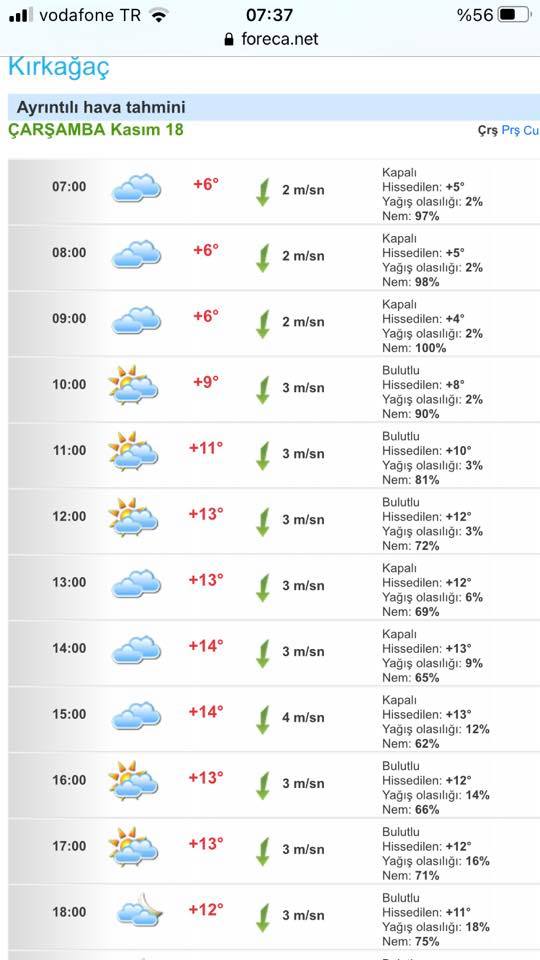The width and height of the screenshot is (540, 960).
Task: Switch to the Prş day forecast
Action: [x=510, y=131]
